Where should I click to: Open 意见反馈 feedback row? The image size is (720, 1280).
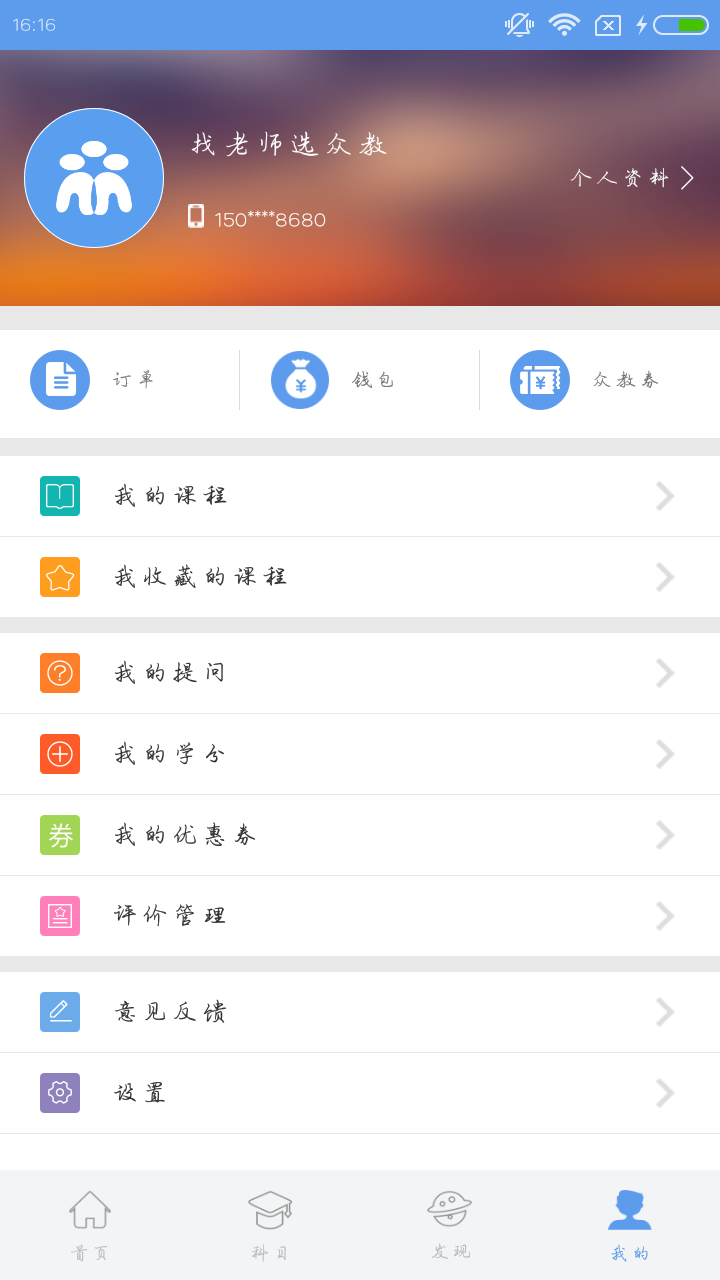360,1012
